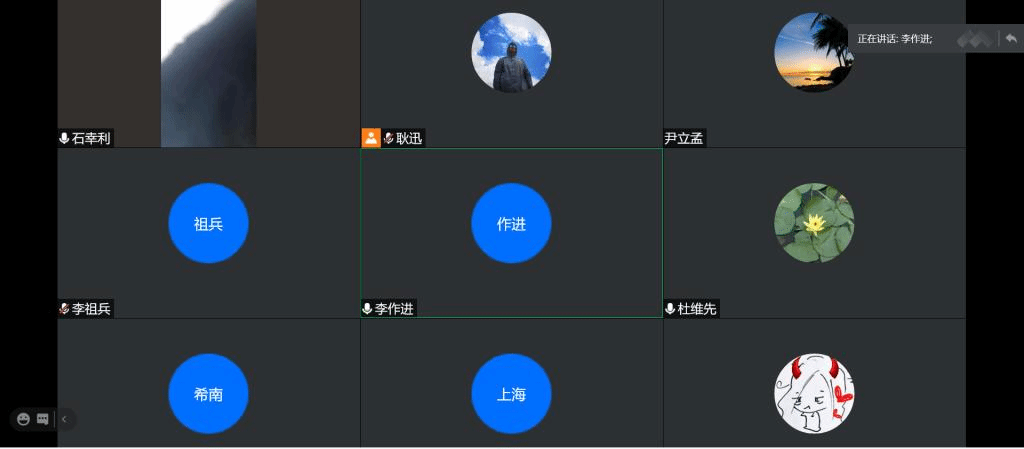Select 石幸利's video tile
The width and height of the screenshot is (1024, 449).
pyautogui.click(x=208, y=74)
